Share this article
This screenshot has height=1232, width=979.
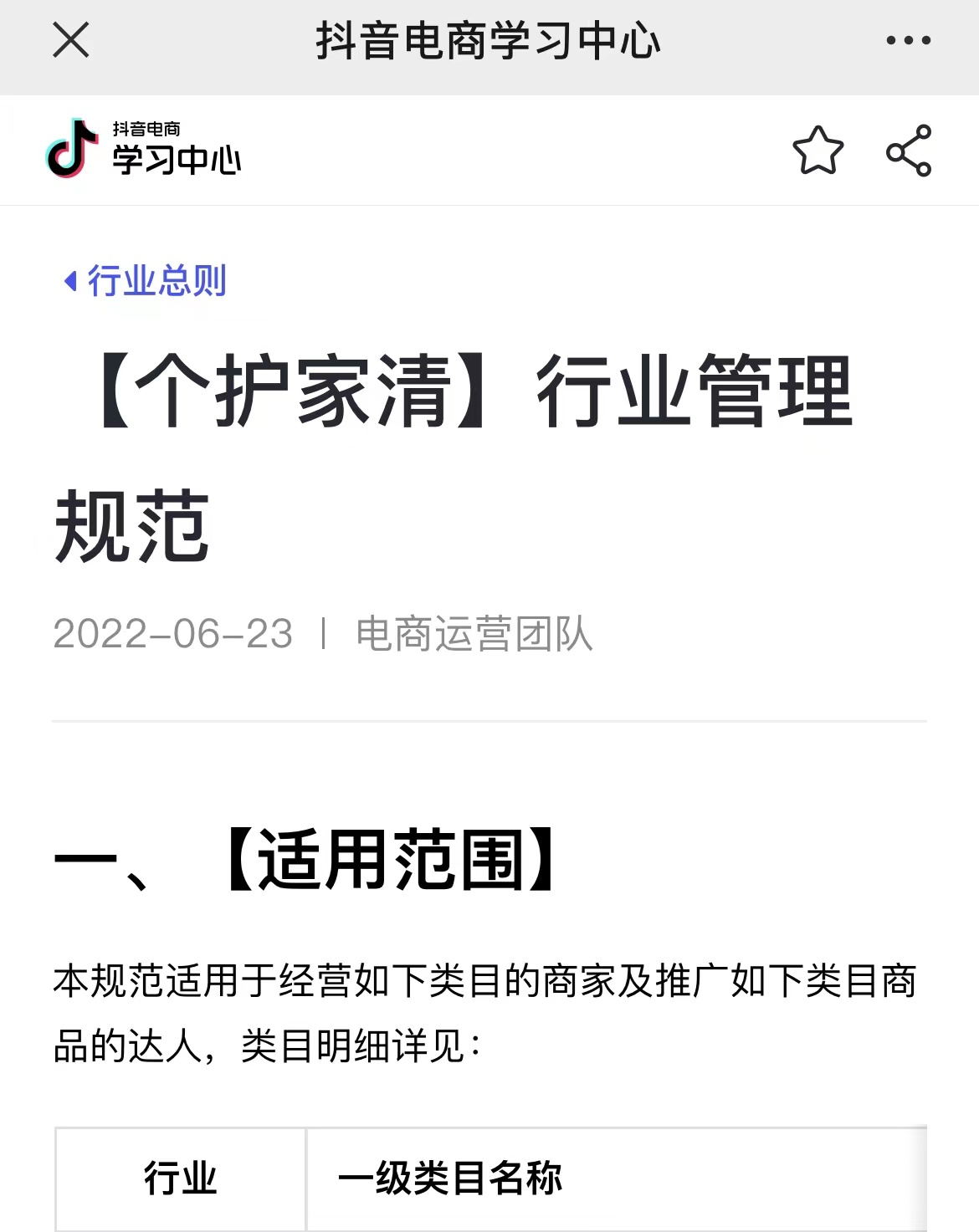pos(909,151)
